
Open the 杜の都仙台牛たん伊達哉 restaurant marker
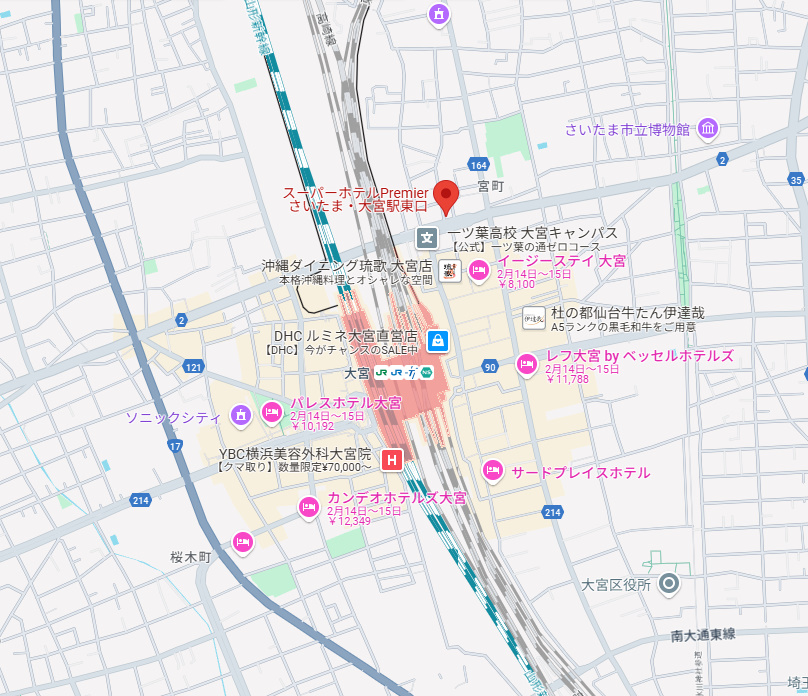point(533,318)
